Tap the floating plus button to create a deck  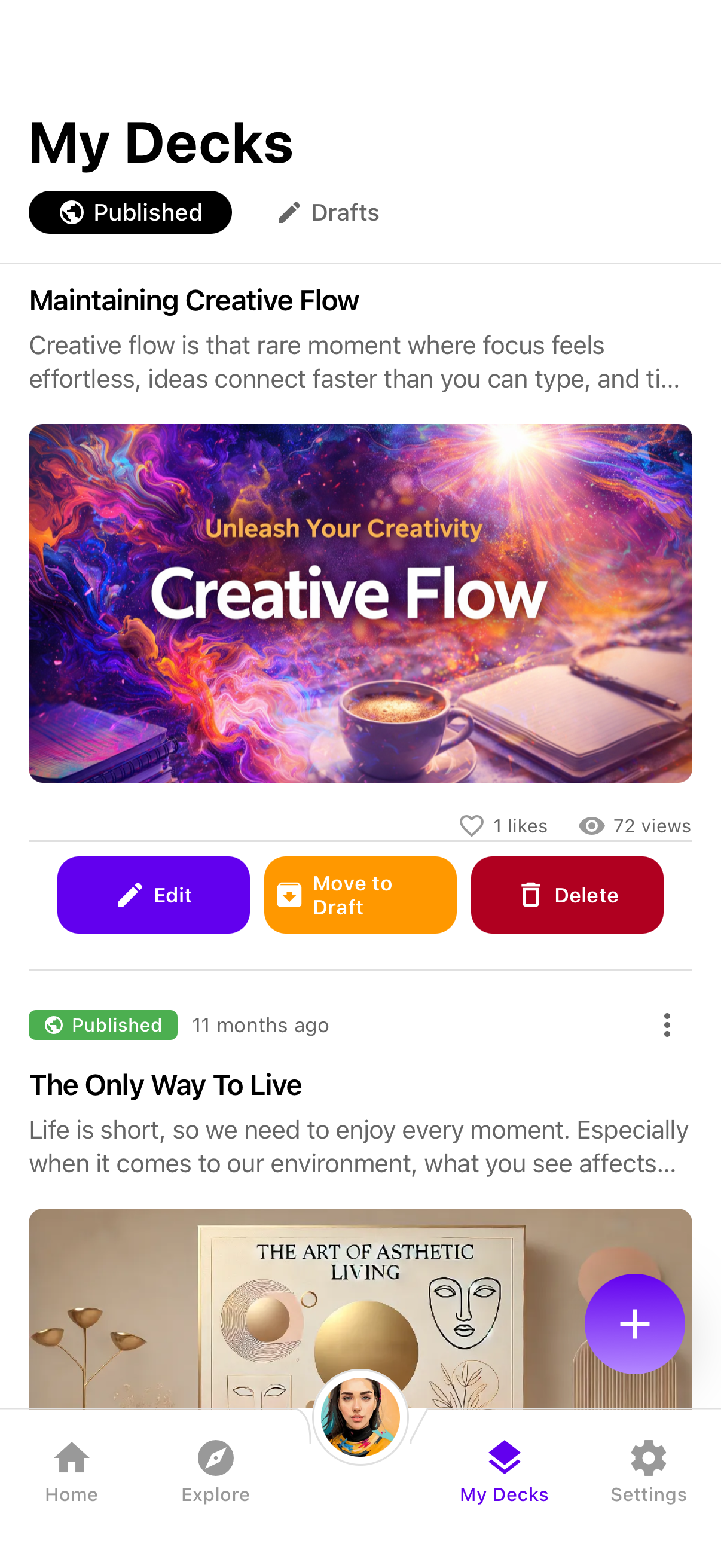[x=634, y=1323]
